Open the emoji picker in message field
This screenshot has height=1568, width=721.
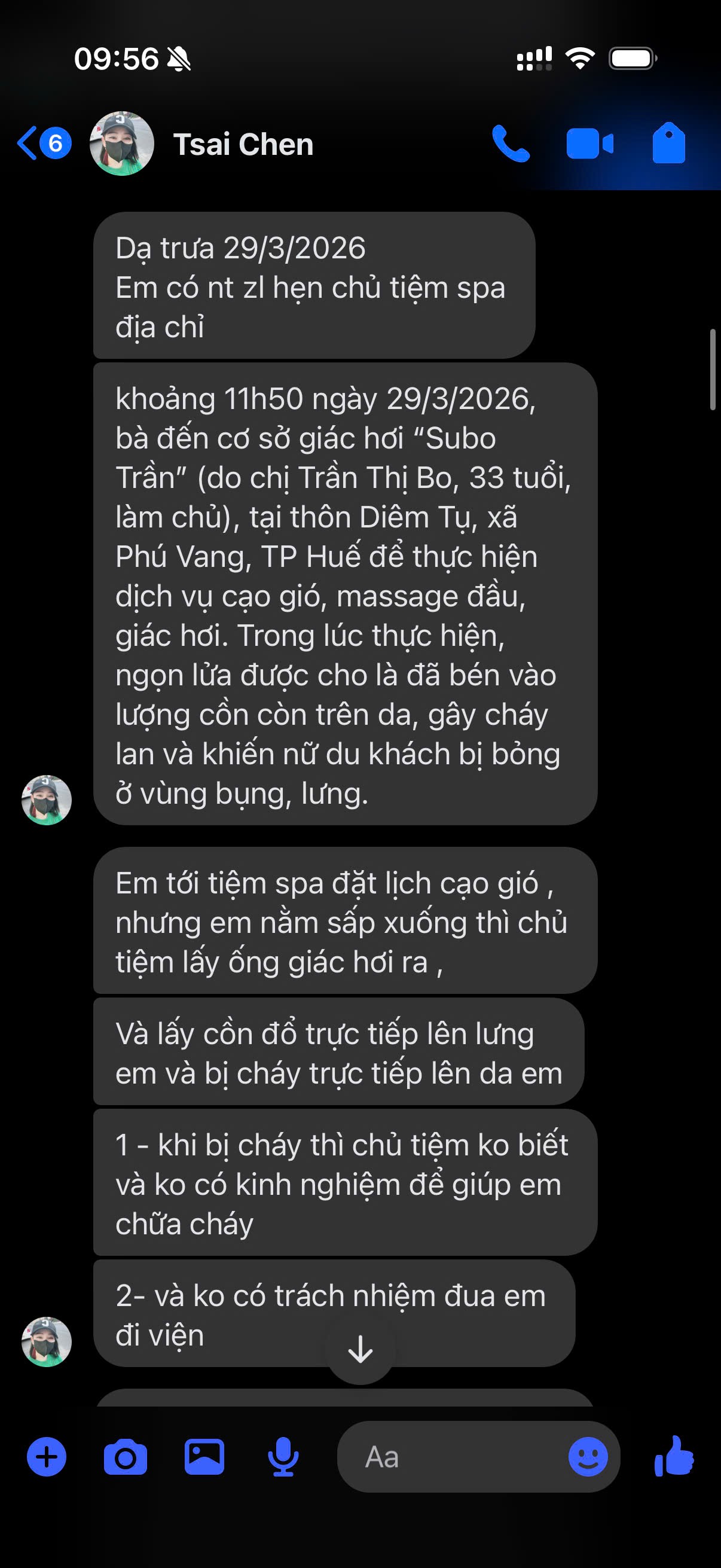pyautogui.click(x=588, y=1457)
